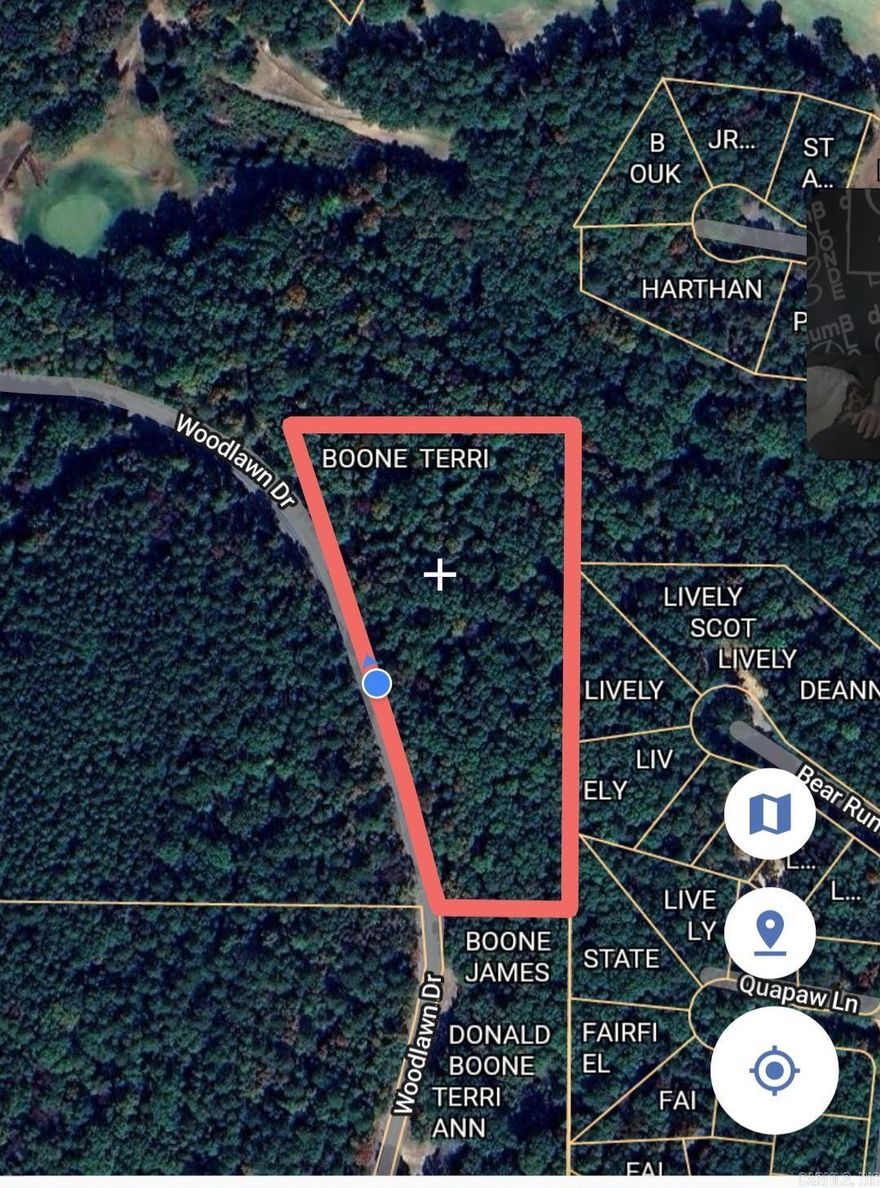This screenshot has height=1188, width=880.
Task: Open the property photo thumbnail at top right
Action: [x=845, y=320]
